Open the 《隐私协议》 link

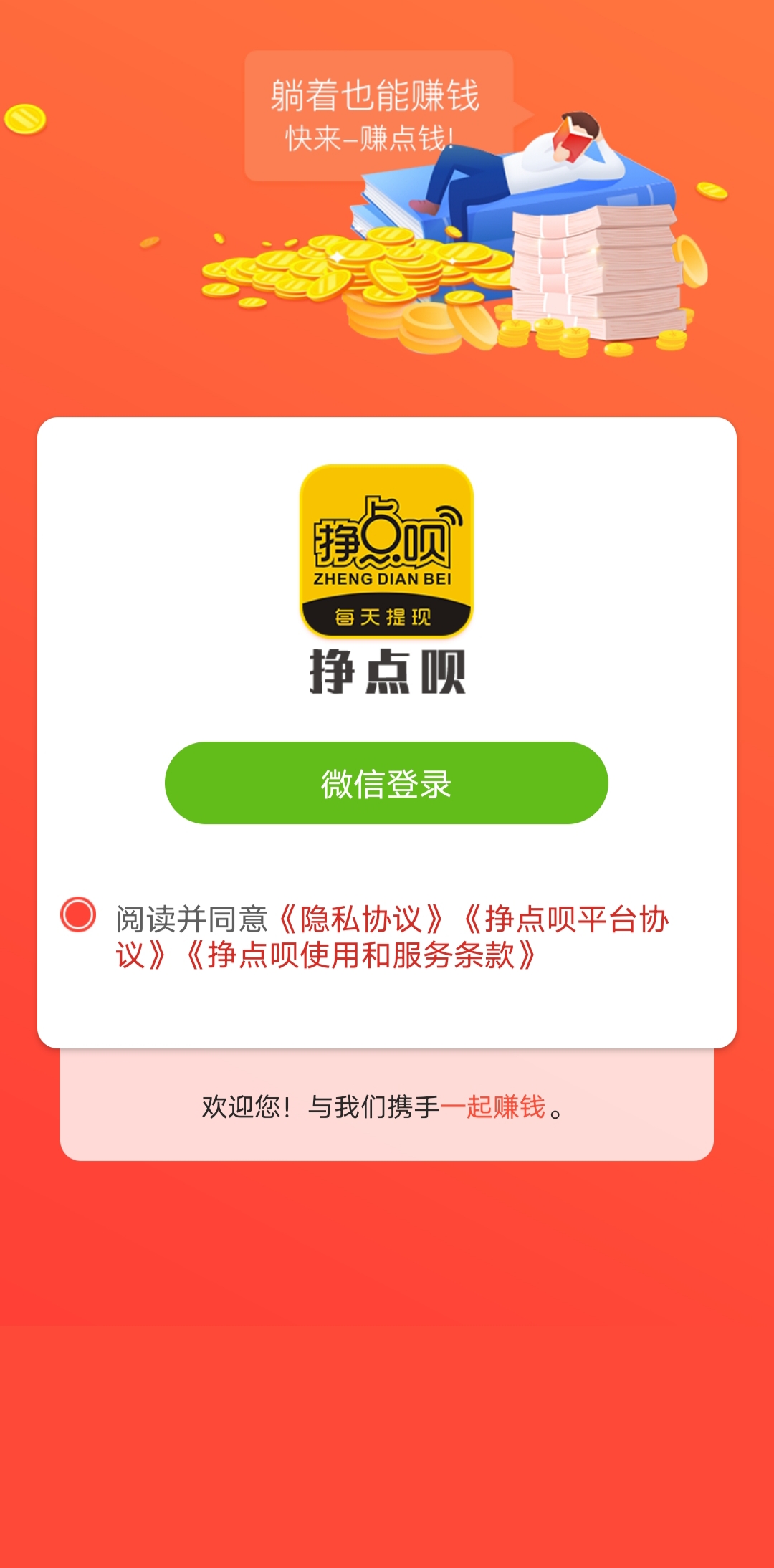point(360,919)
